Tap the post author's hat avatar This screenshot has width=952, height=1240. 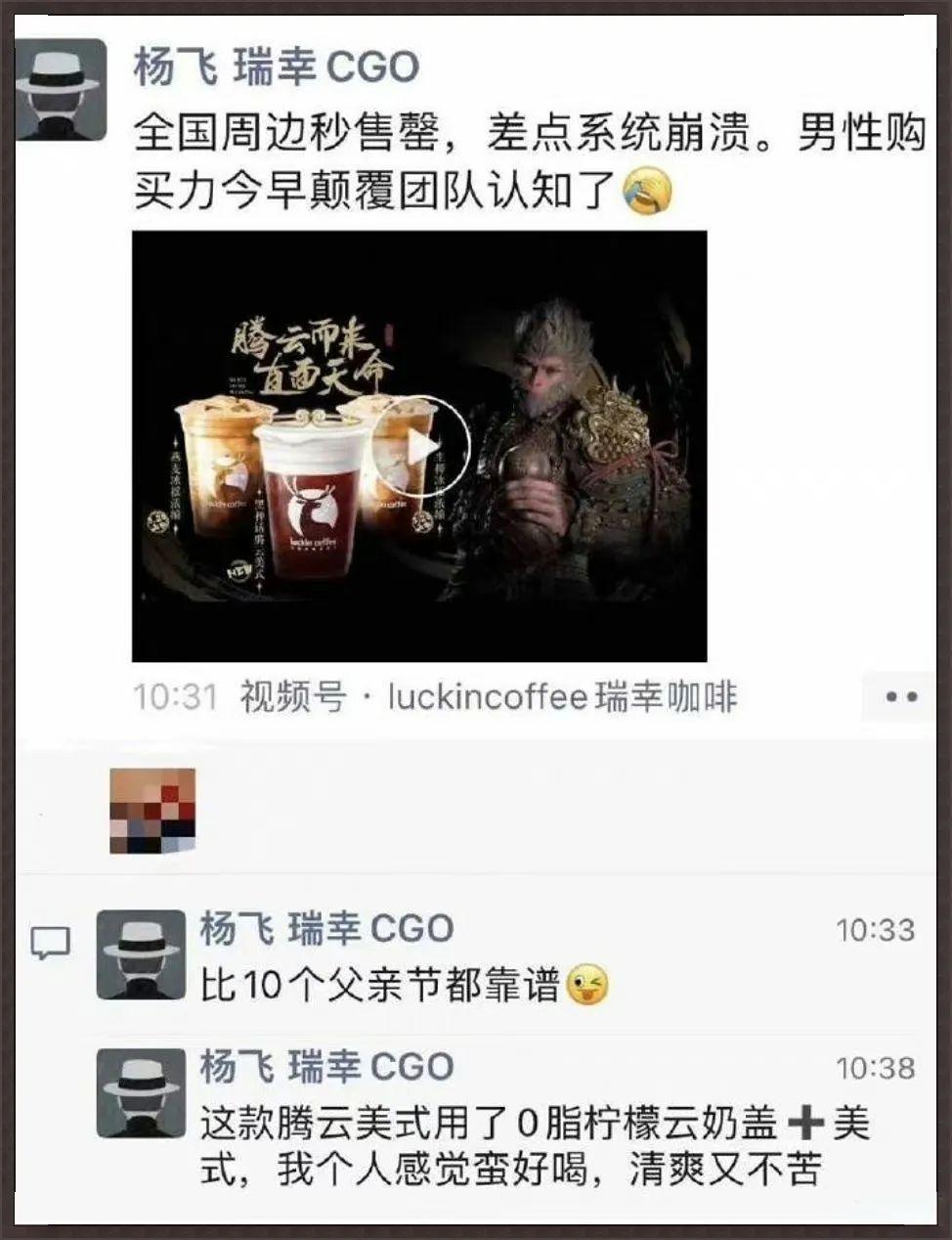(x=62, y=90)
